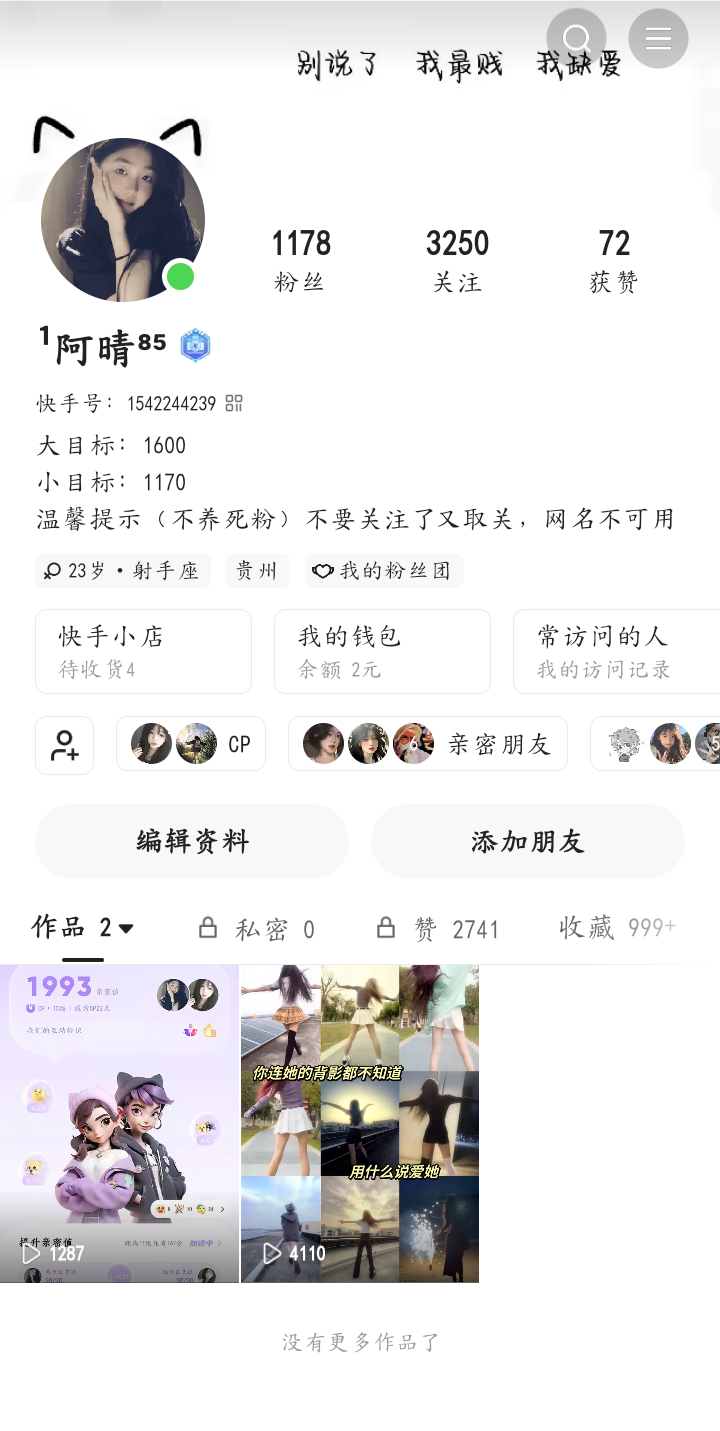Viewport: 720px width, 1431px height.
Task: Open the CP relationship chip
Action: pyautogui.click(x=191, y=744)
